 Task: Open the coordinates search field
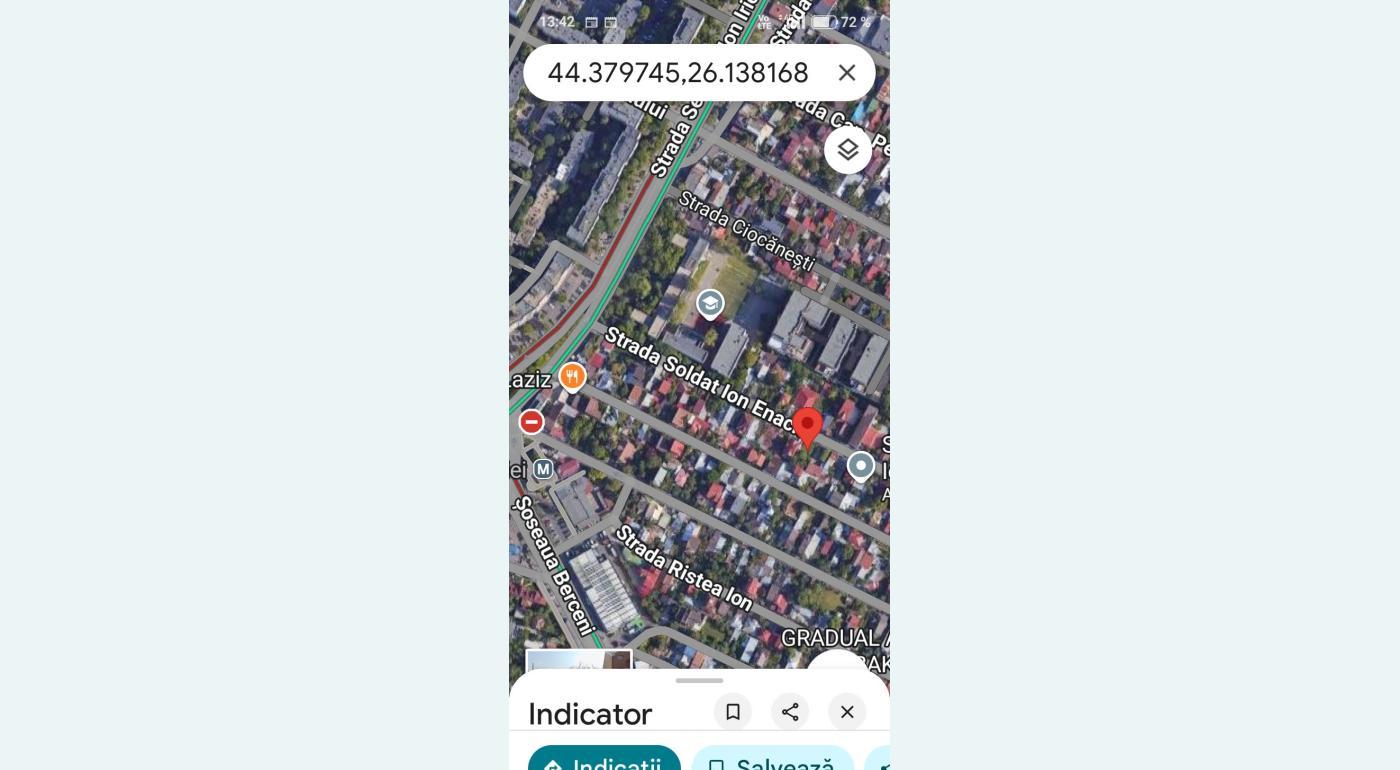pyautogui.click(x=677, y=73)
